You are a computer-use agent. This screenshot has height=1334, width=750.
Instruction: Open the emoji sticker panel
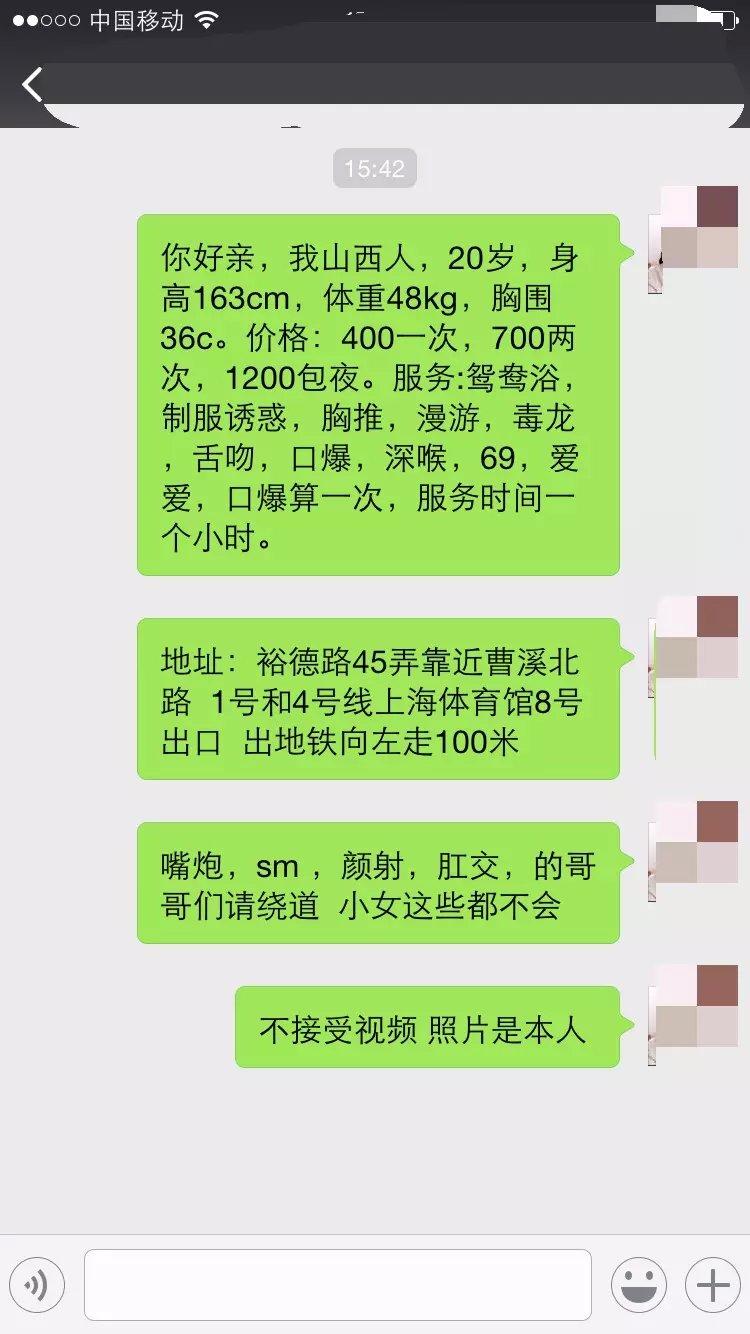(x=638, y=1285)
